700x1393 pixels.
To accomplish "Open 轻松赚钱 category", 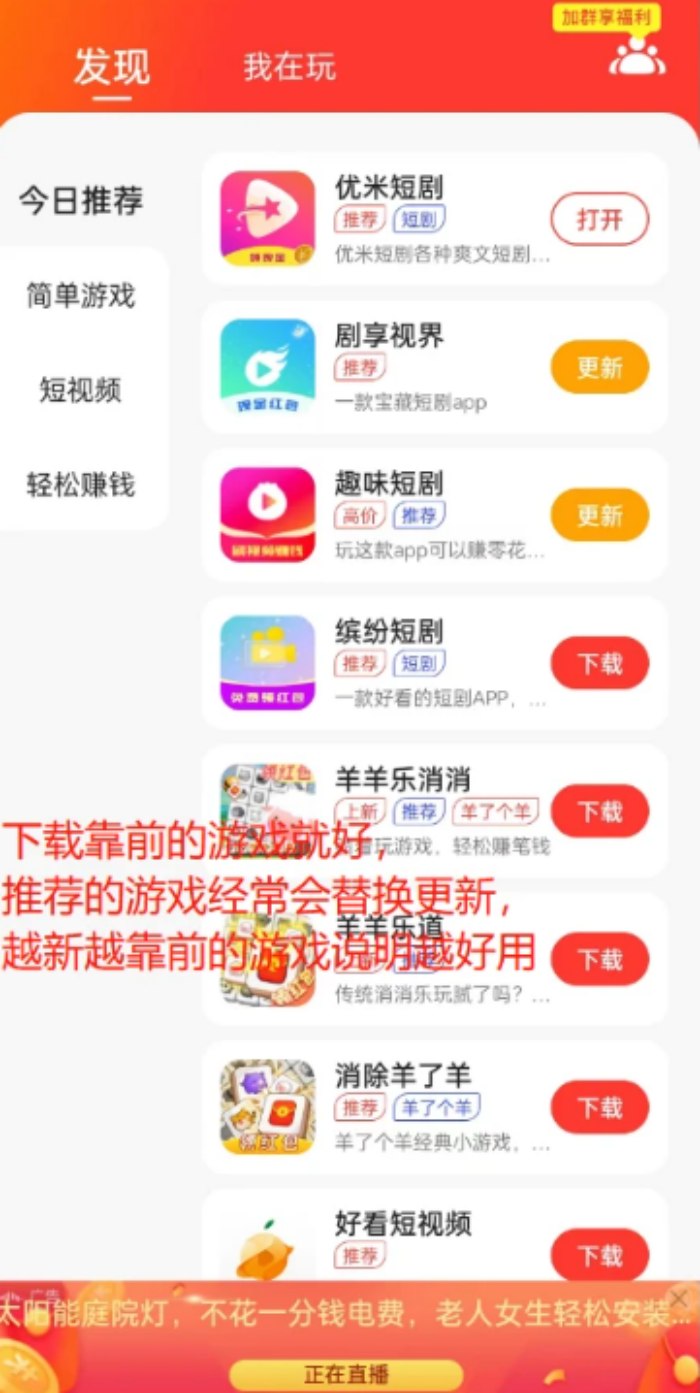I will pyautogui.click(x=81, y=485).
